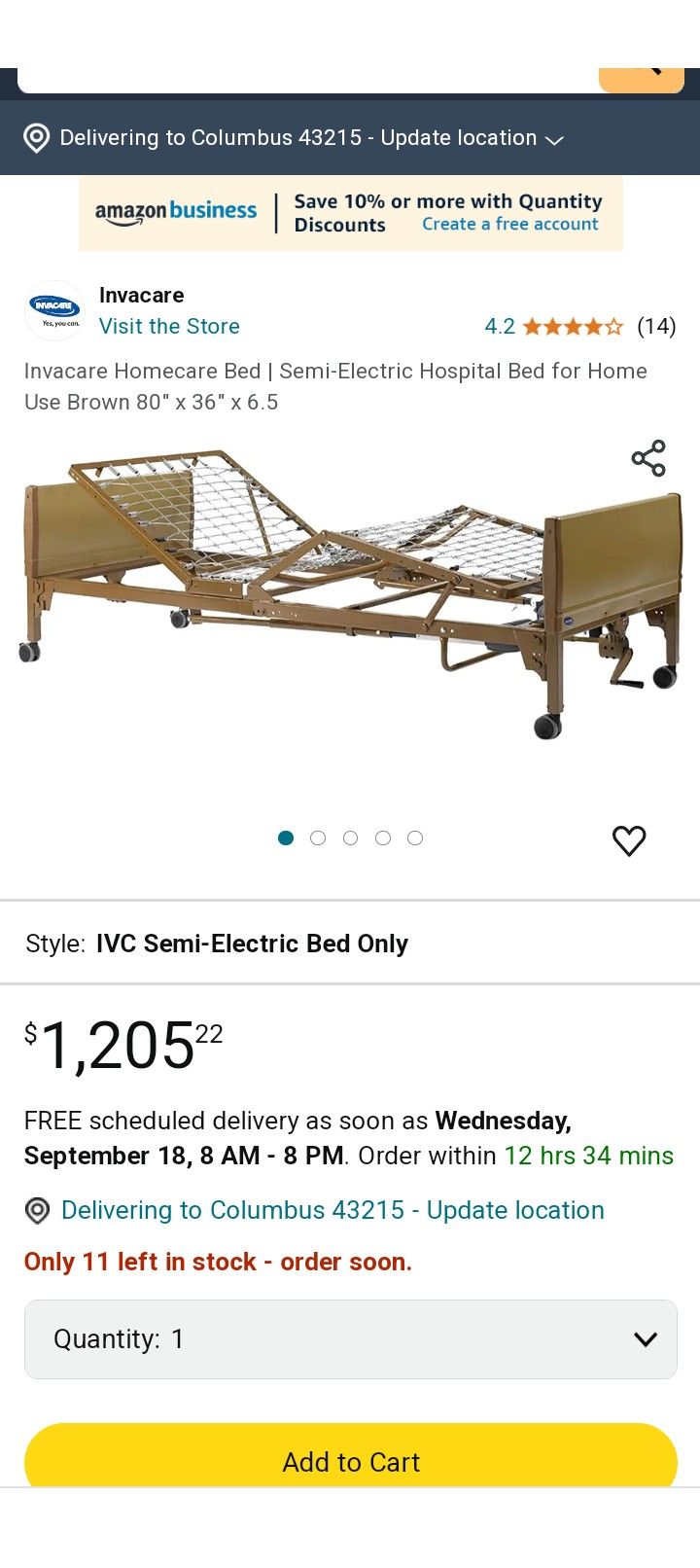
Task: Click the Amazon Business logo
Action: pyautogui.click(x=175, y=210)
